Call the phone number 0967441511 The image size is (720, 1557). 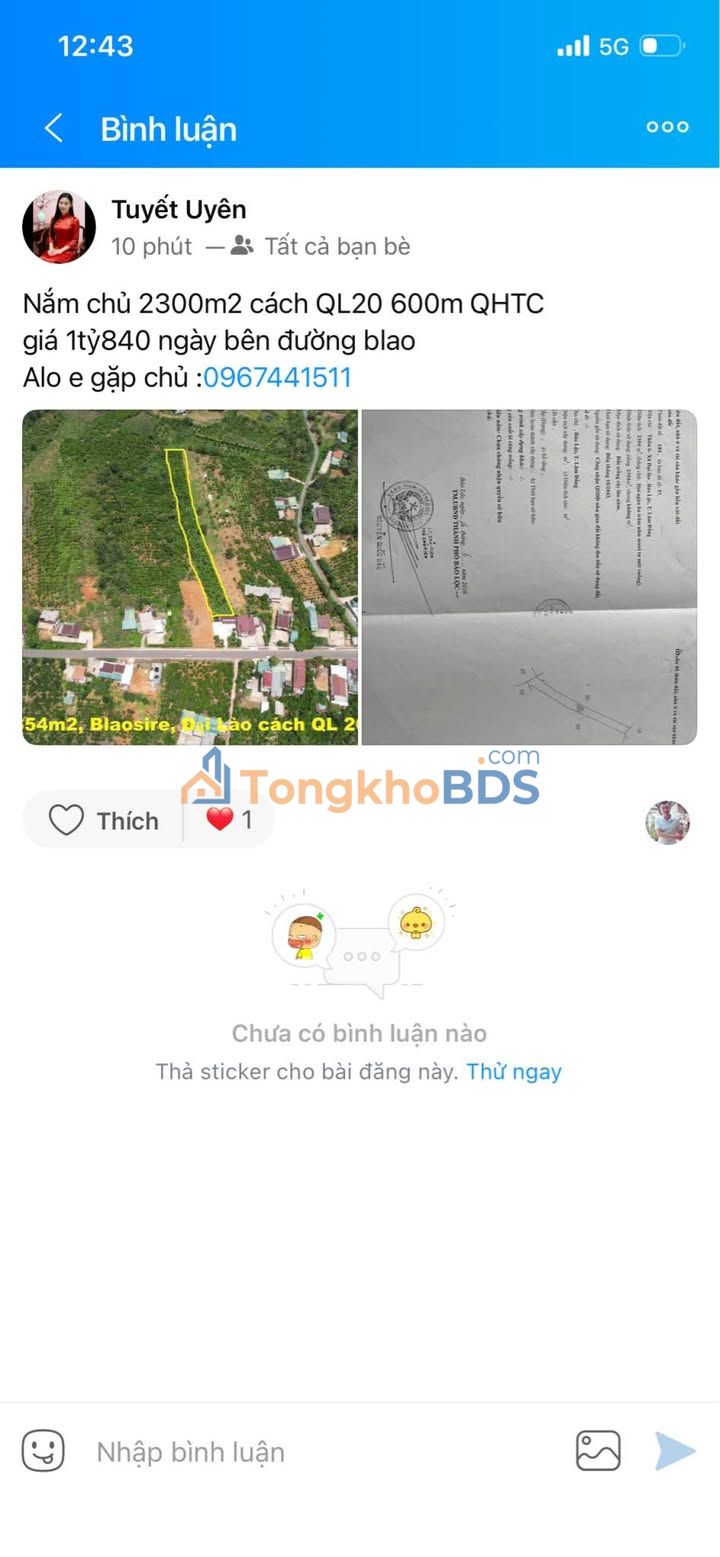[x=277, y=377]
